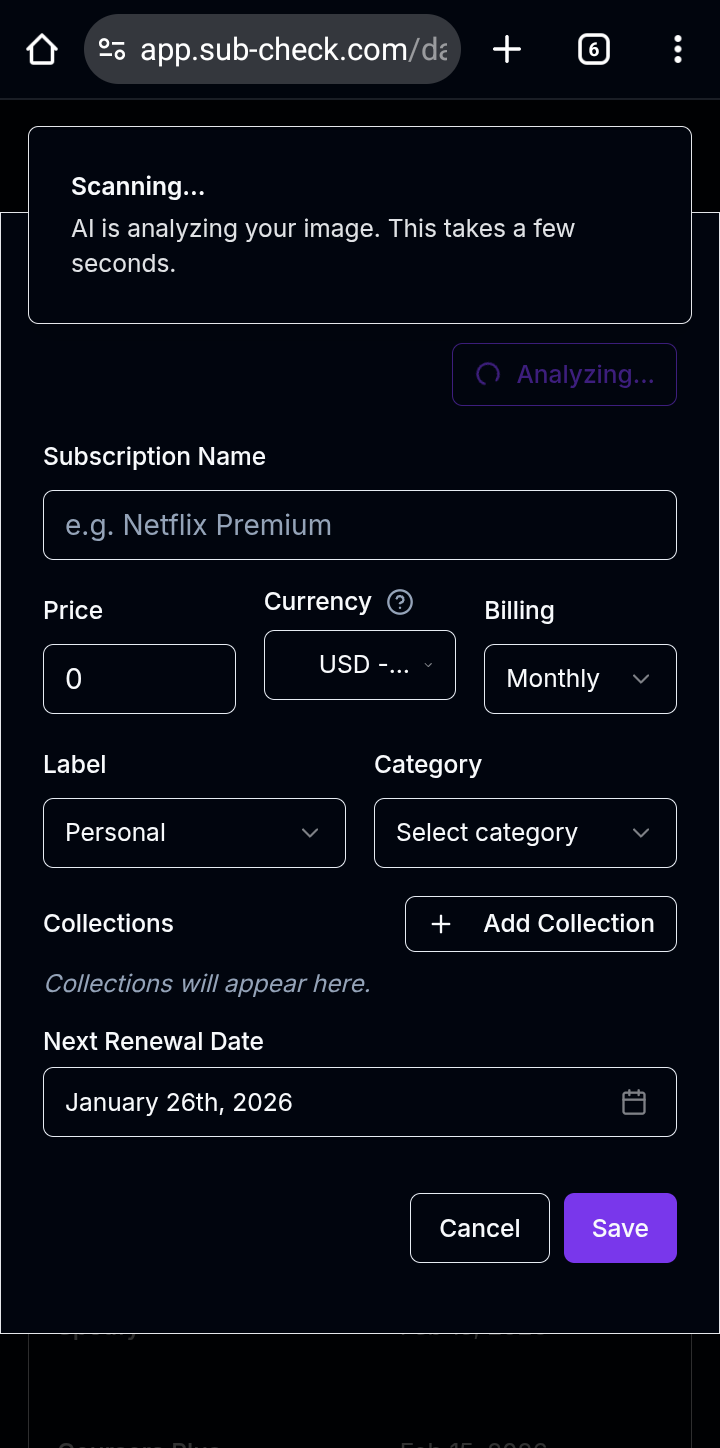Click the Add Collection button

(x=540, y=924)
